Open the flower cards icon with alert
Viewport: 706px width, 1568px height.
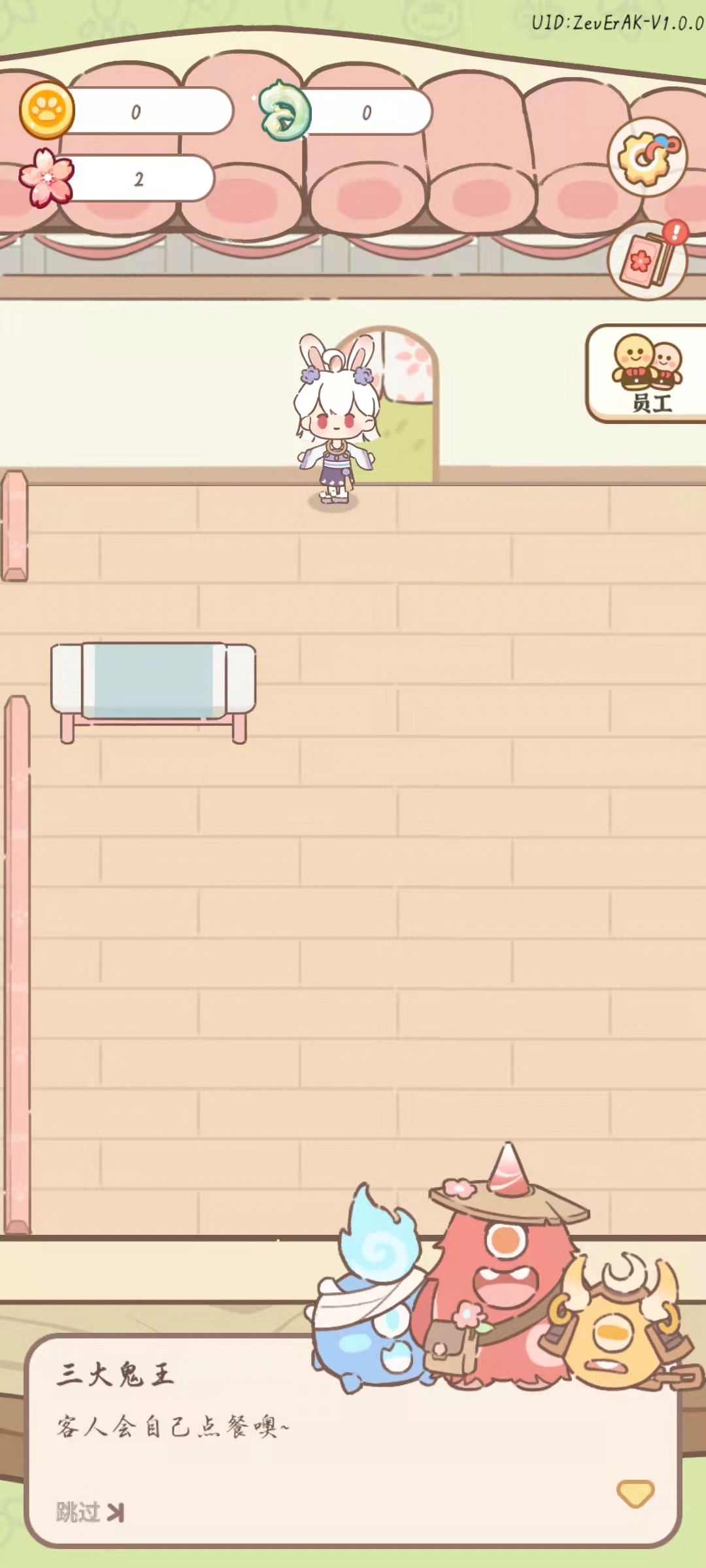647,261
